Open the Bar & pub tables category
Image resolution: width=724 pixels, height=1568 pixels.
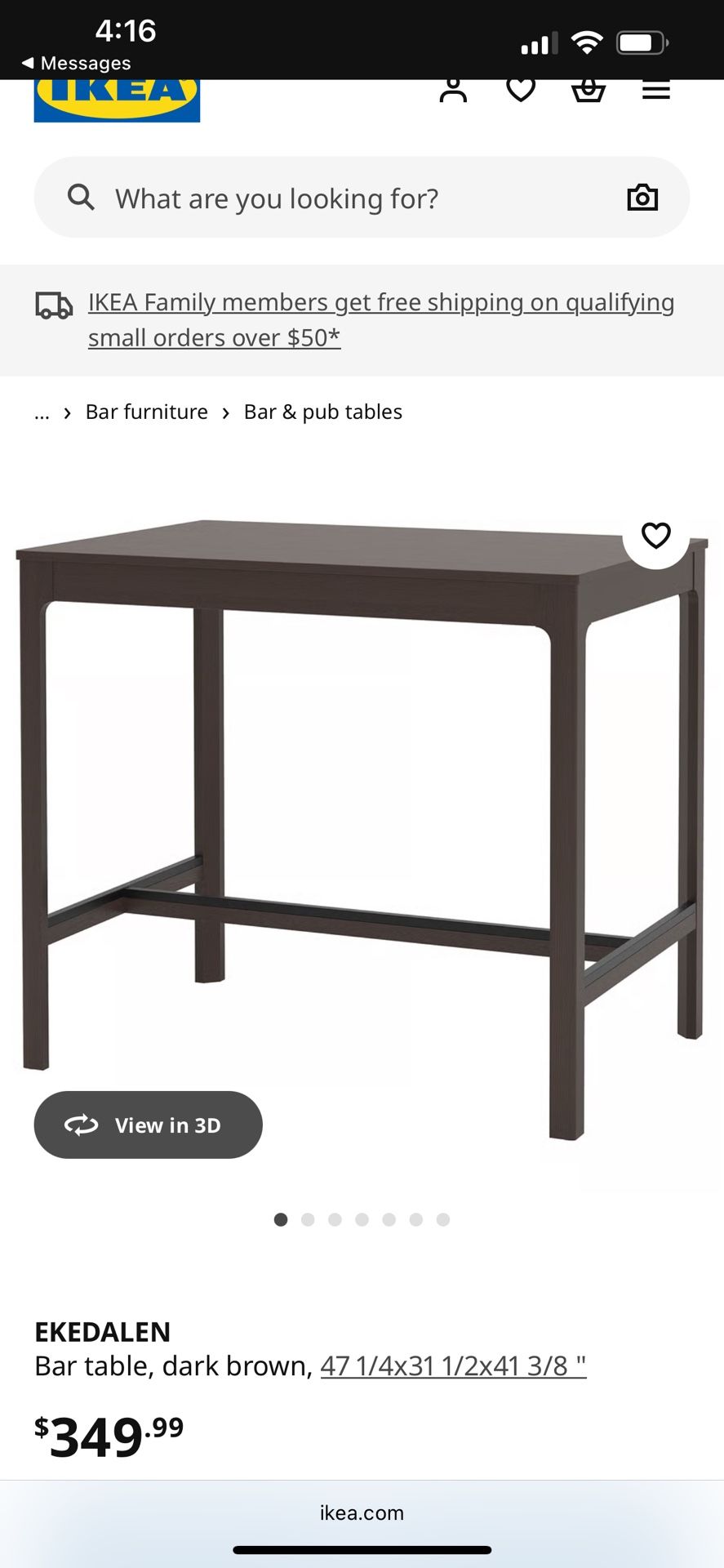click(x=322, y=412)
